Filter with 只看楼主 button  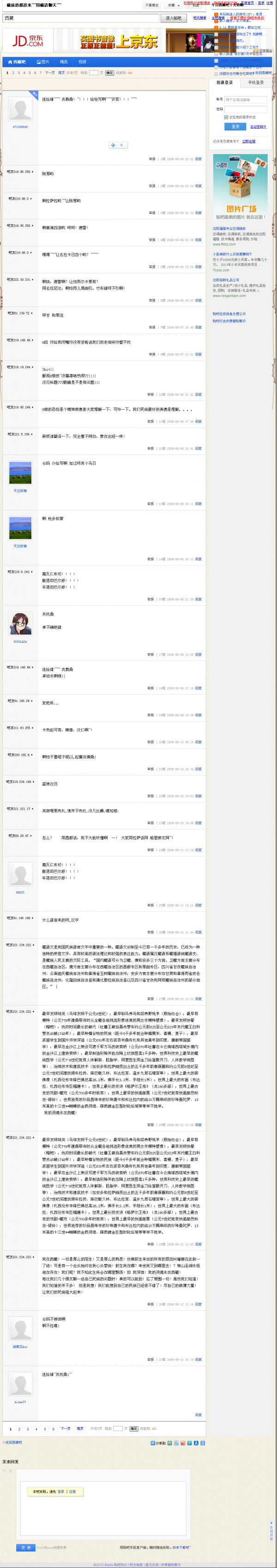click(152, 5)
